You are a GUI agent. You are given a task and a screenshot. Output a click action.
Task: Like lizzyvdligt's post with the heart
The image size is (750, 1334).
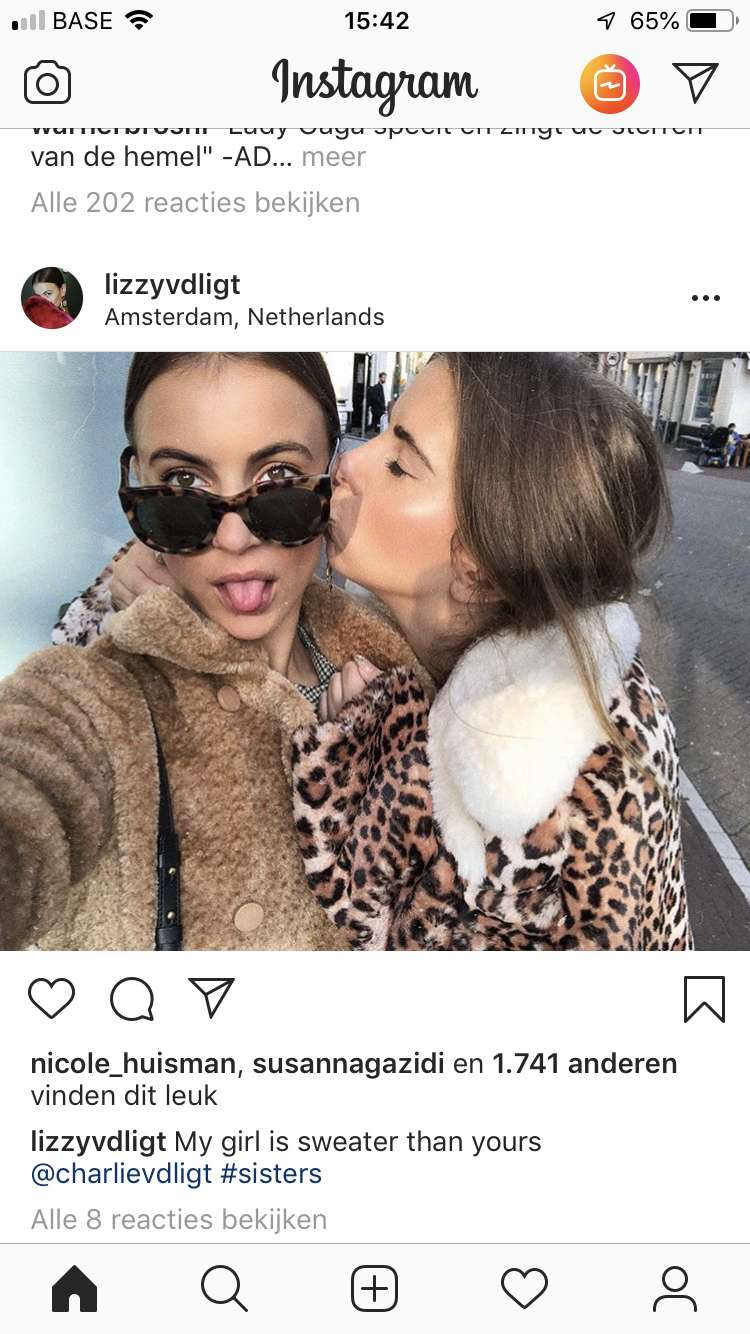click(51, 998)
